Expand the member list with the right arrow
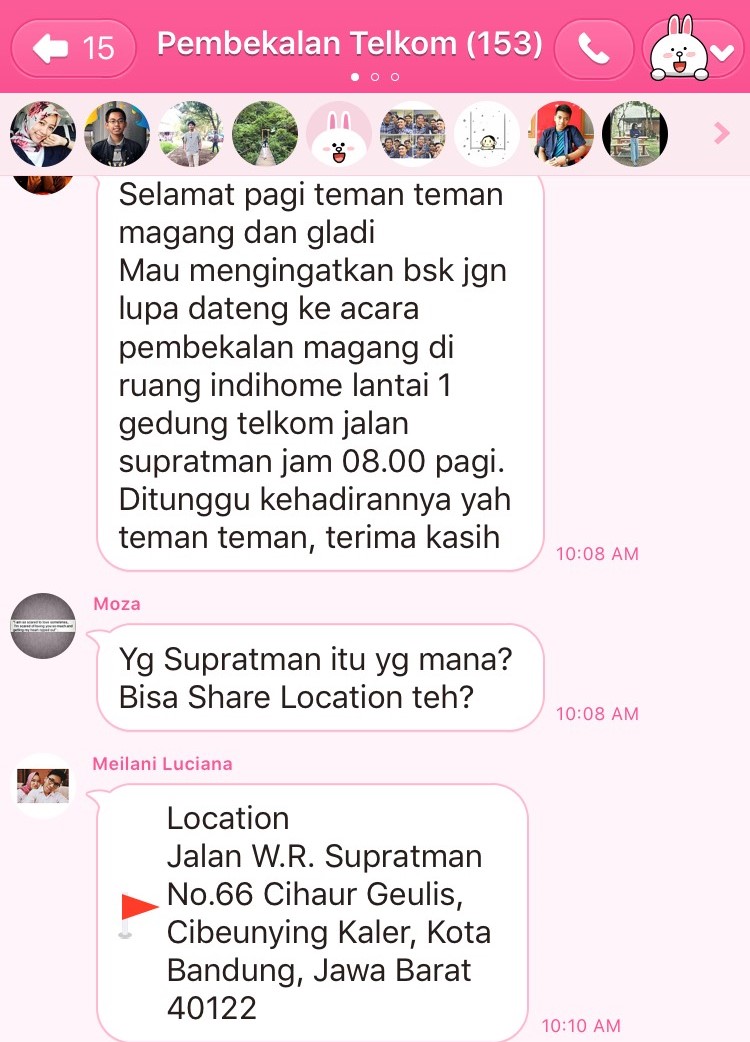 point(723,134)
